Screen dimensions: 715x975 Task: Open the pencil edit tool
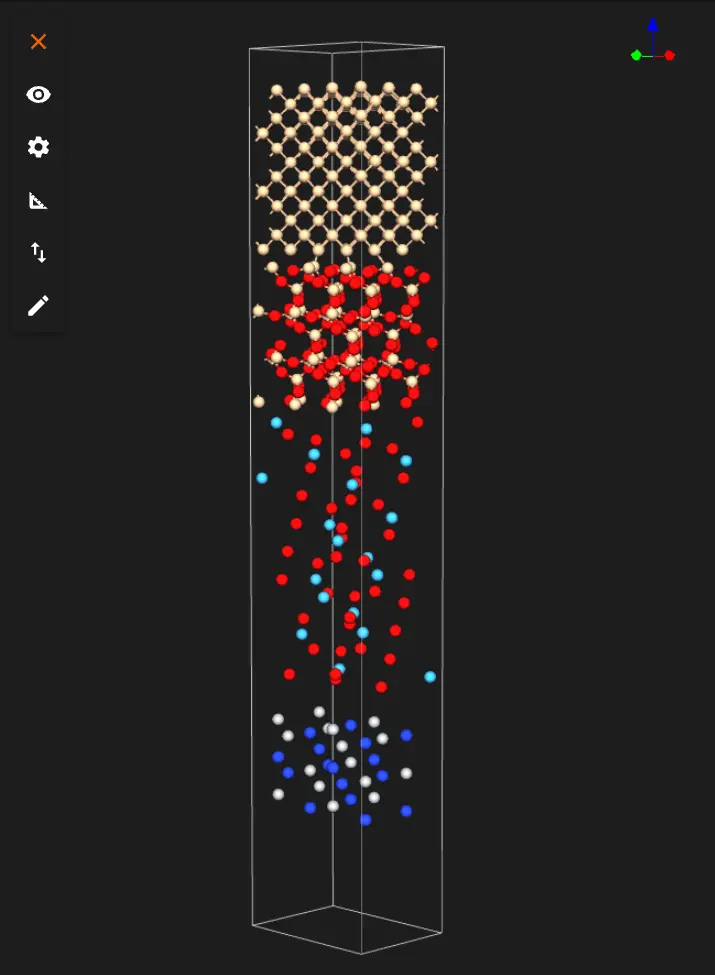point(38,306)
